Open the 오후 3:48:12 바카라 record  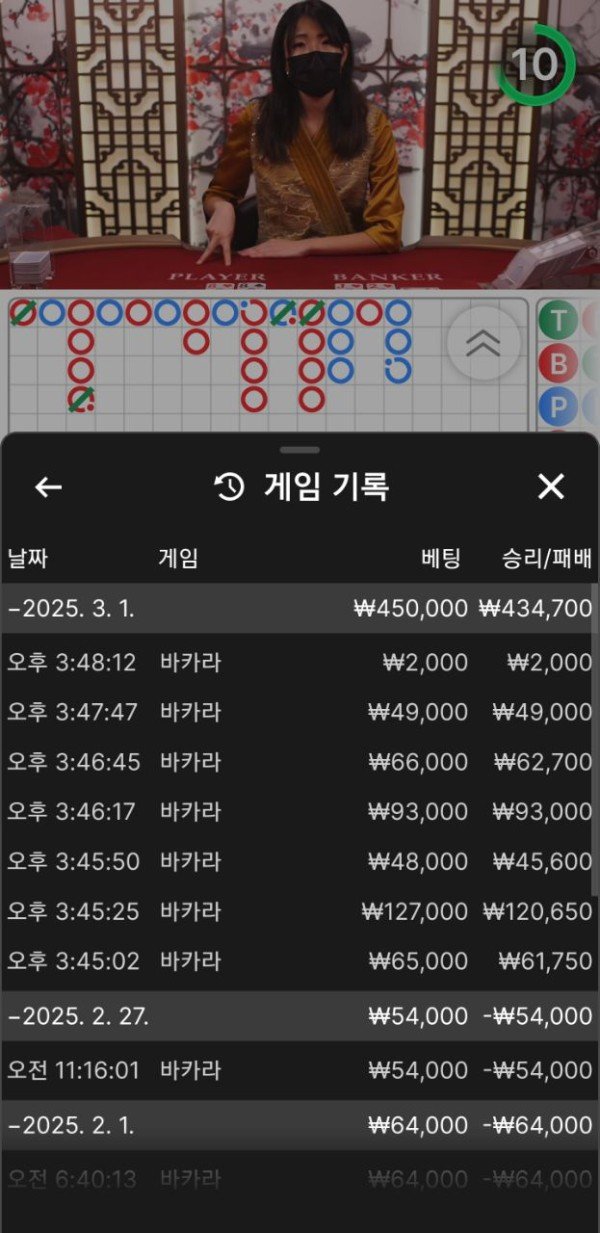(x=298, y=662)
